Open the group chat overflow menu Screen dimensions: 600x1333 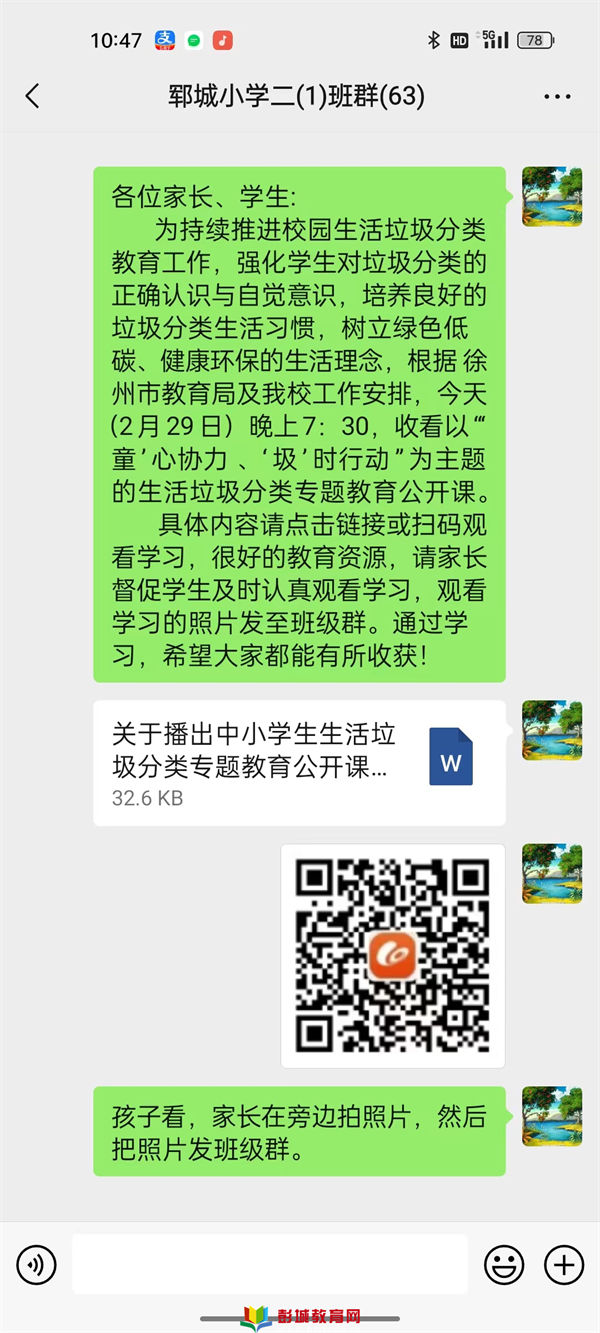(557, 97)
